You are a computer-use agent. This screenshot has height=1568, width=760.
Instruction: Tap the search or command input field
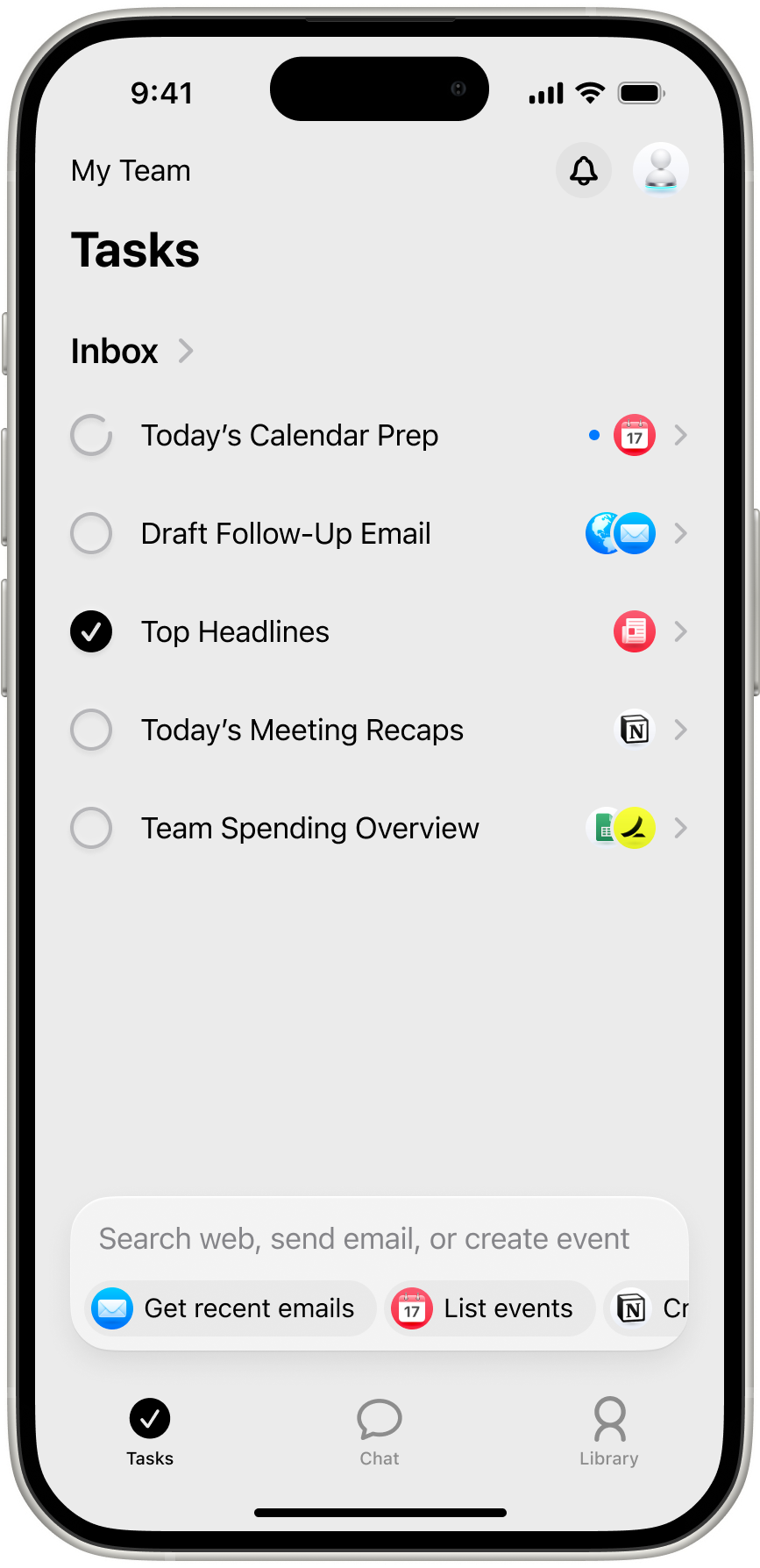pos(364,1238)
